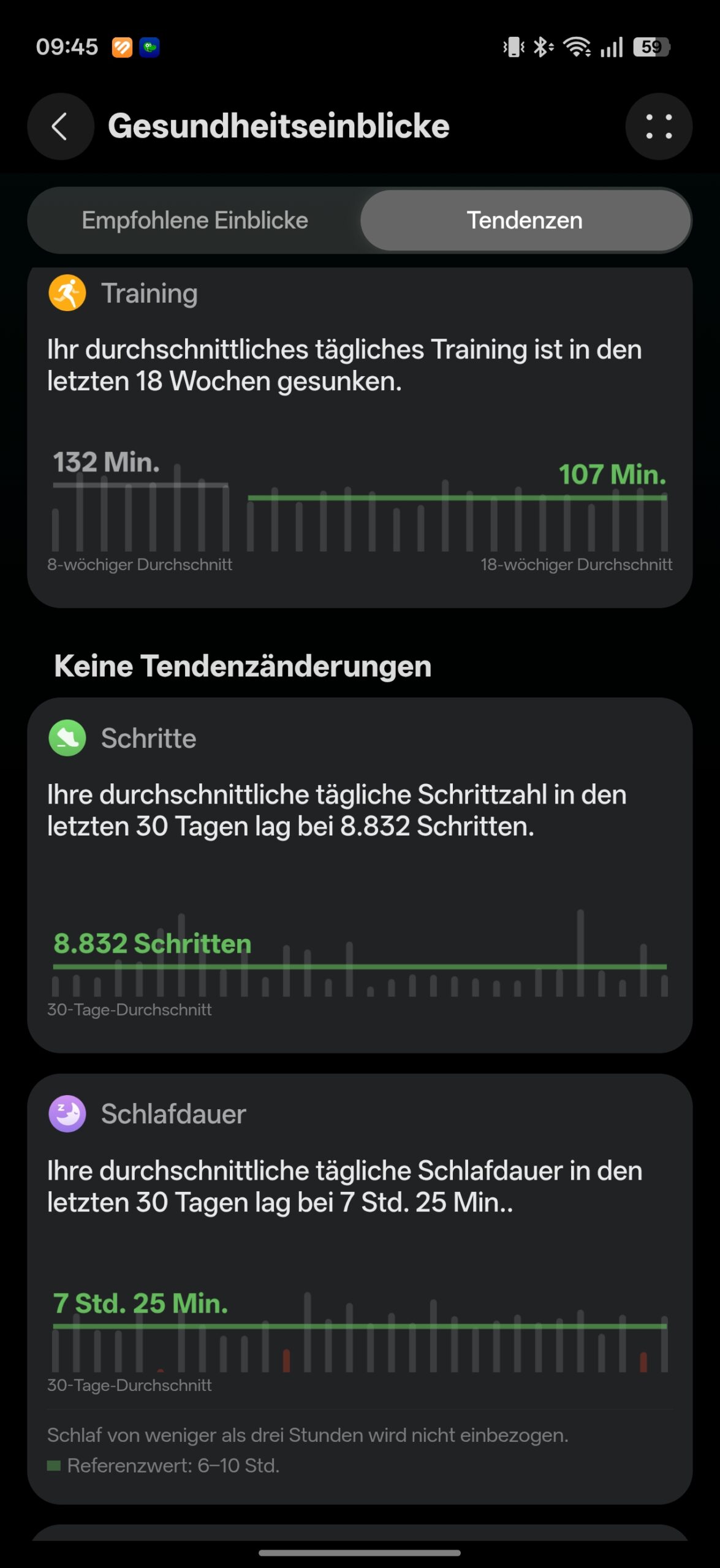Open the four-dot menu button
720x1568 pixels.
659,127
